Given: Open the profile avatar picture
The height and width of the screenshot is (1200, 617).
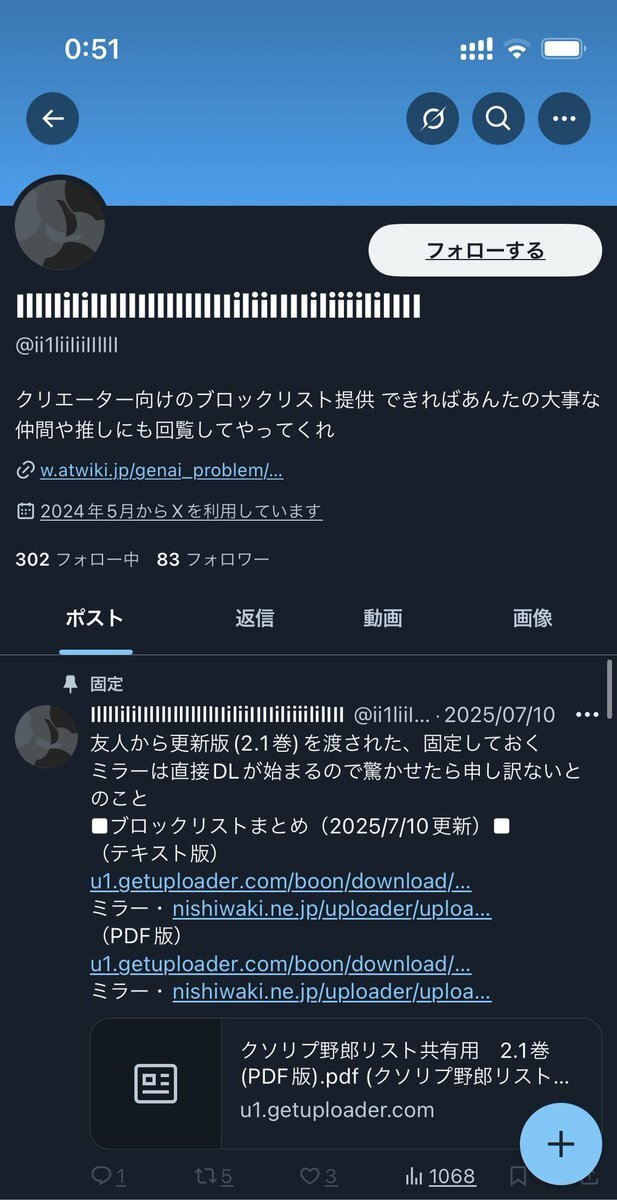Looking at the screenshot, I should [x=61, y=222].
